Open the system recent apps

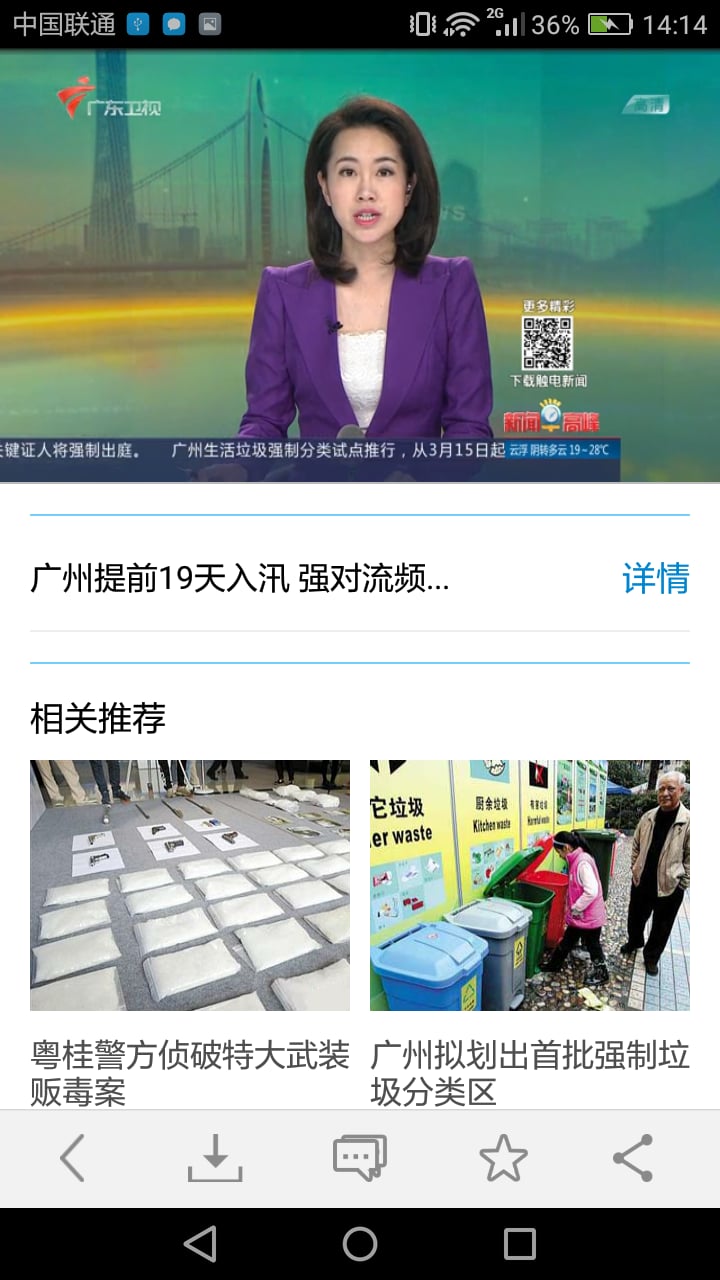click(x=519, y=1244)
